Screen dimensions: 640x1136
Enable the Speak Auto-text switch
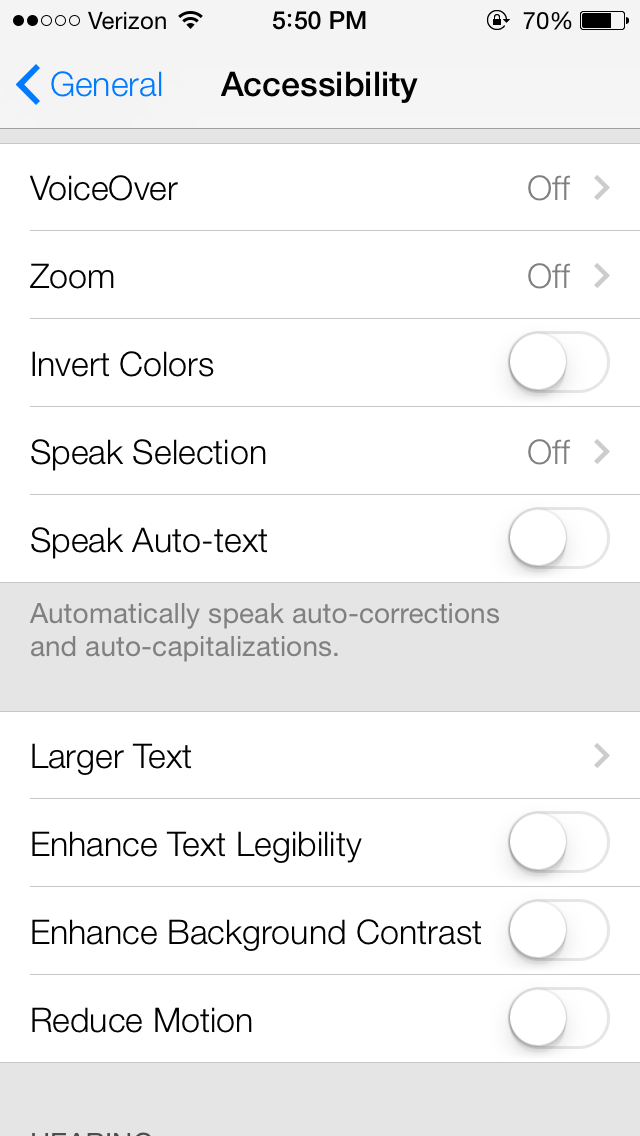coord(558,540)
